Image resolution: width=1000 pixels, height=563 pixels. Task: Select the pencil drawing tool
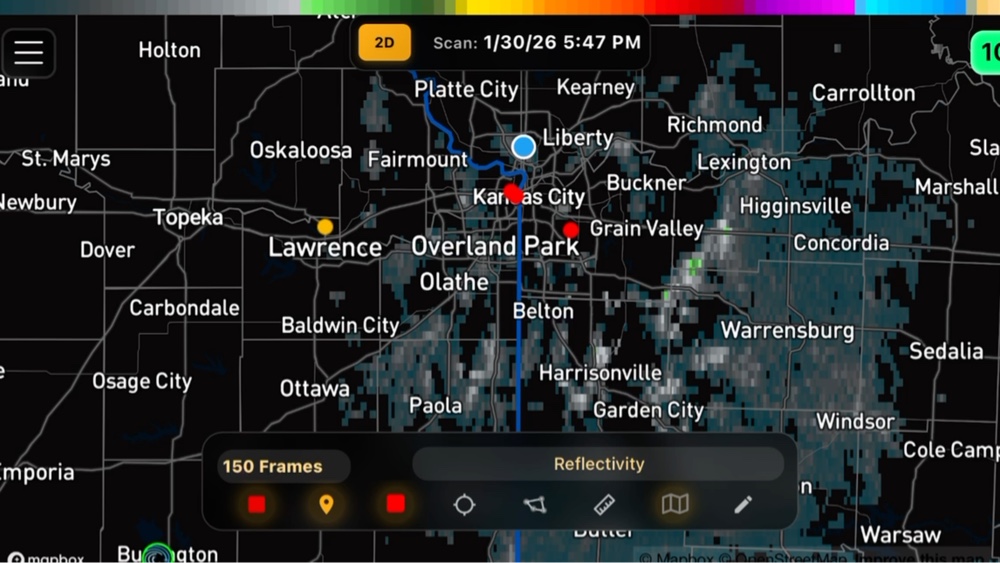tap(743, 505)
